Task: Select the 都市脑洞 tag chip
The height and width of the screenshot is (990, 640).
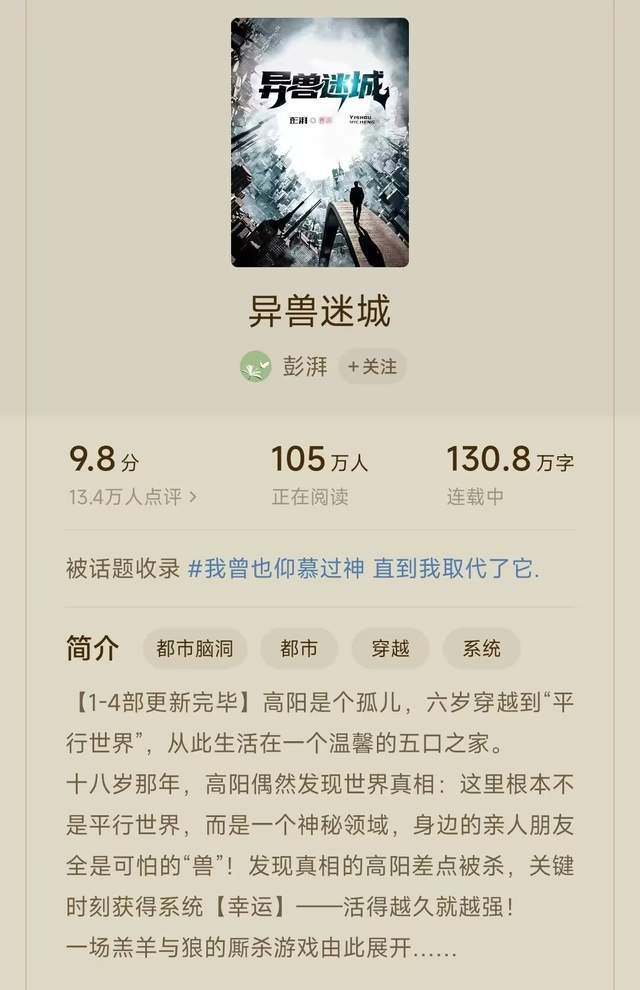Action: click(195, 649)
